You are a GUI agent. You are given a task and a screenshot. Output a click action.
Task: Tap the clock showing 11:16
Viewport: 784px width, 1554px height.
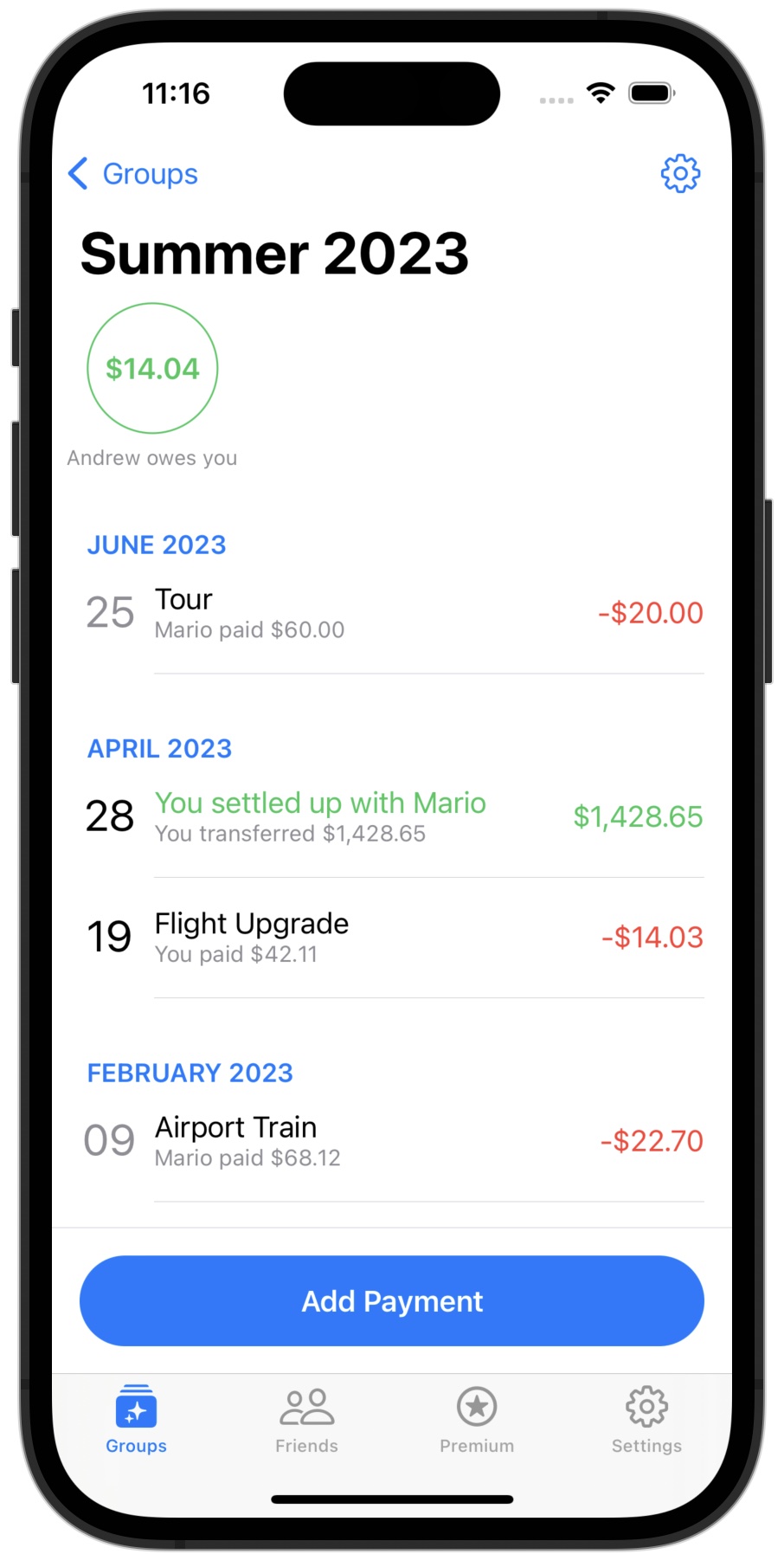pyautogui.click(x=177, y=93)
